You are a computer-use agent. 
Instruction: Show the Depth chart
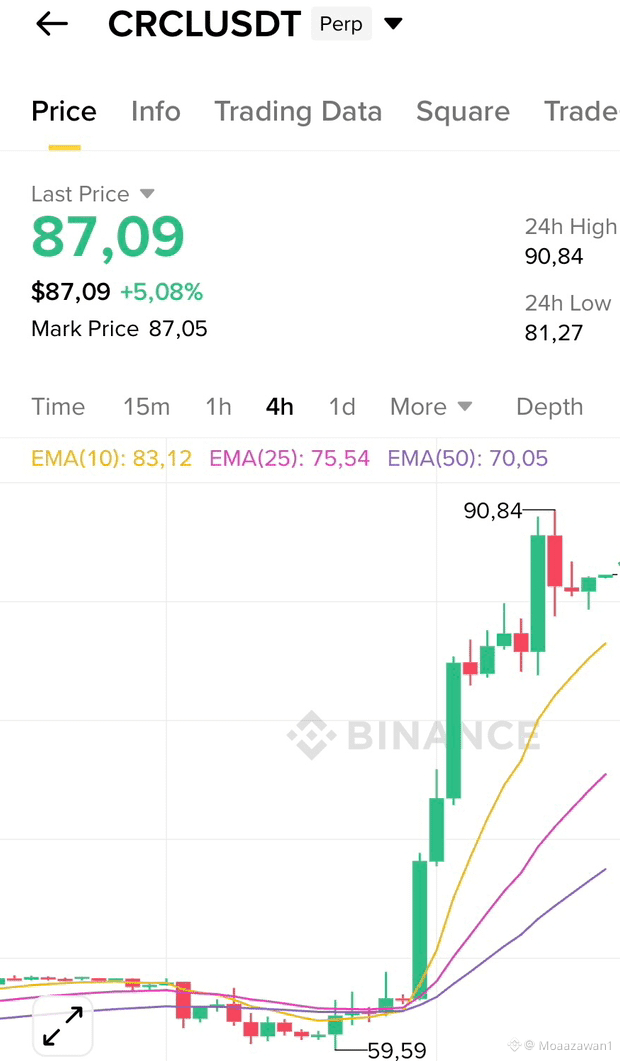click(550, 407)
